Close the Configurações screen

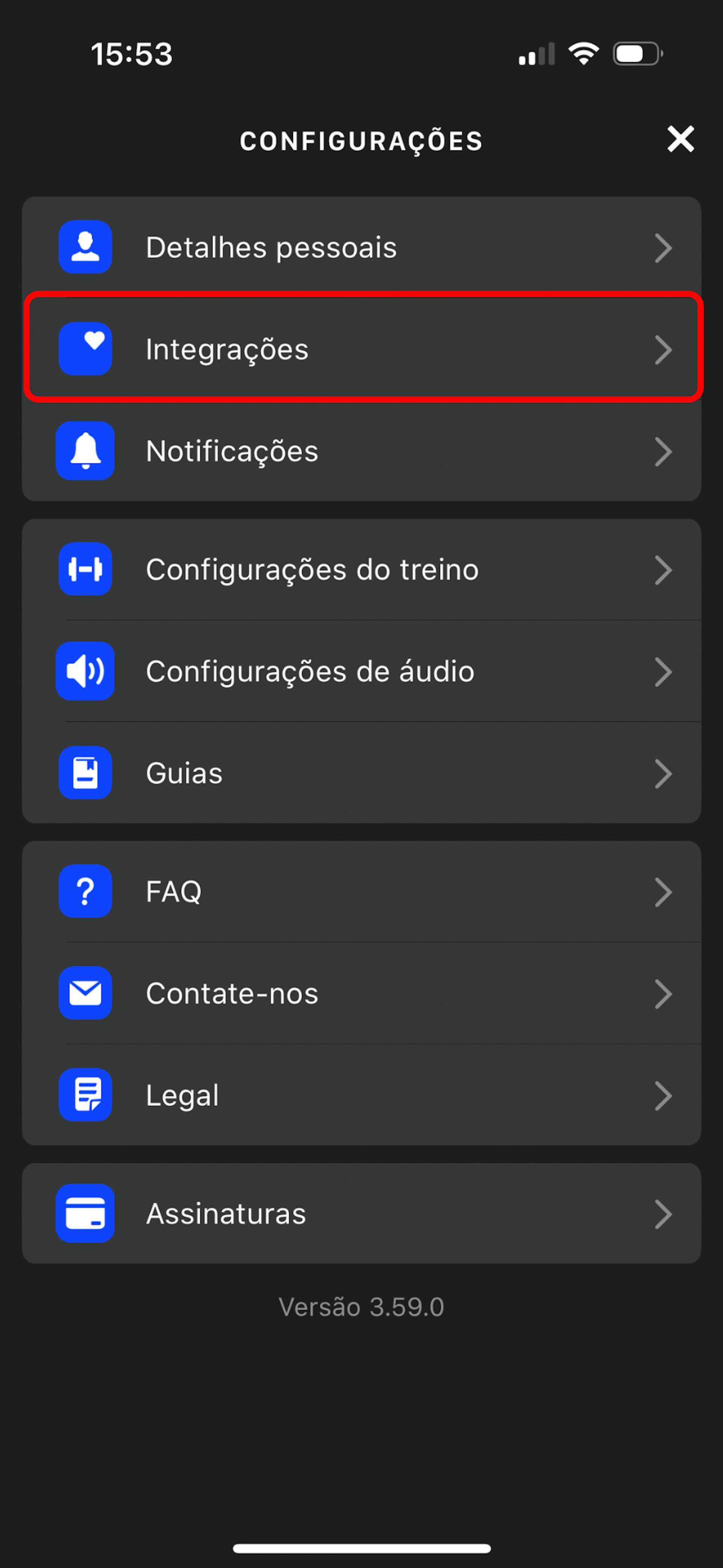coord(680,139)
